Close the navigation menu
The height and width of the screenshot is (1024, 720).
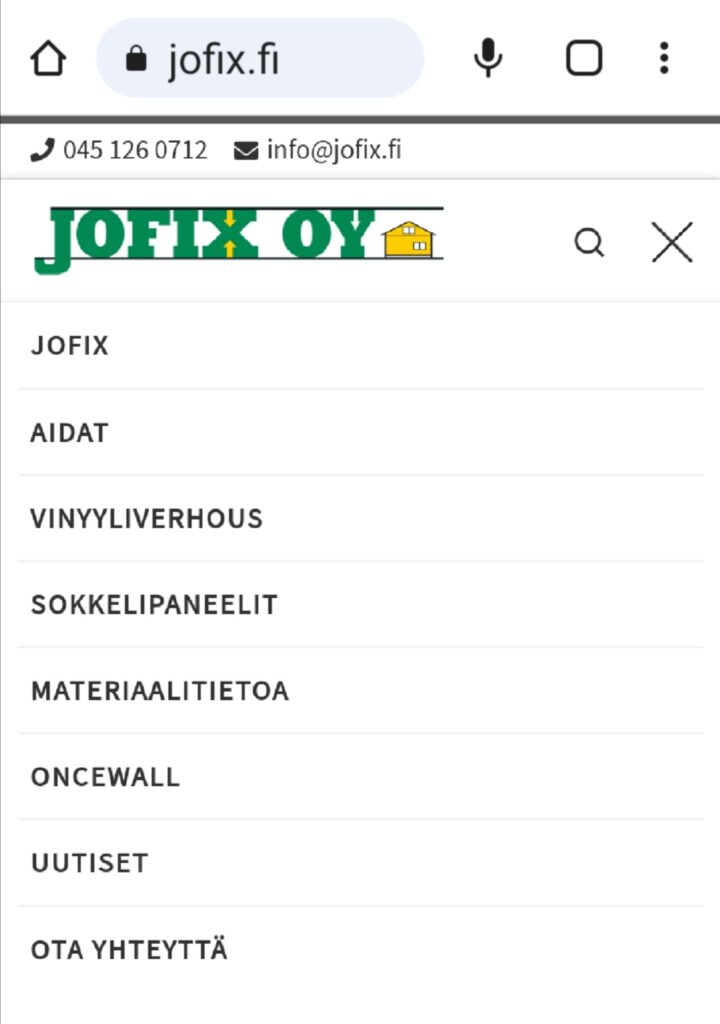point(672,242)
